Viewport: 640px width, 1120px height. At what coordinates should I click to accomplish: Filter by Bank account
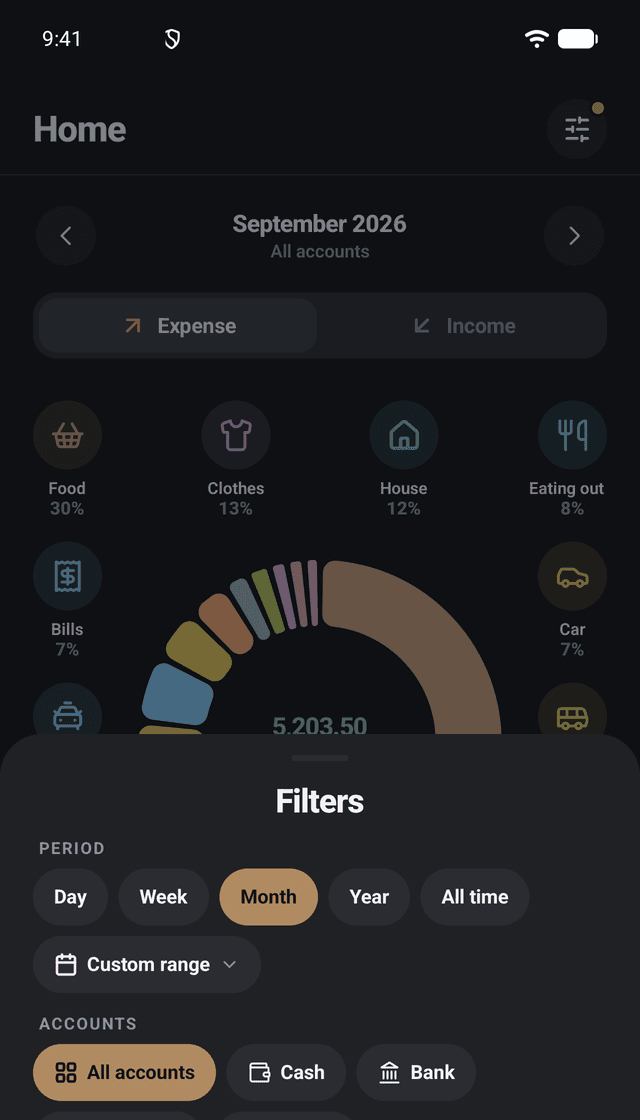(x=416, y=1072)
